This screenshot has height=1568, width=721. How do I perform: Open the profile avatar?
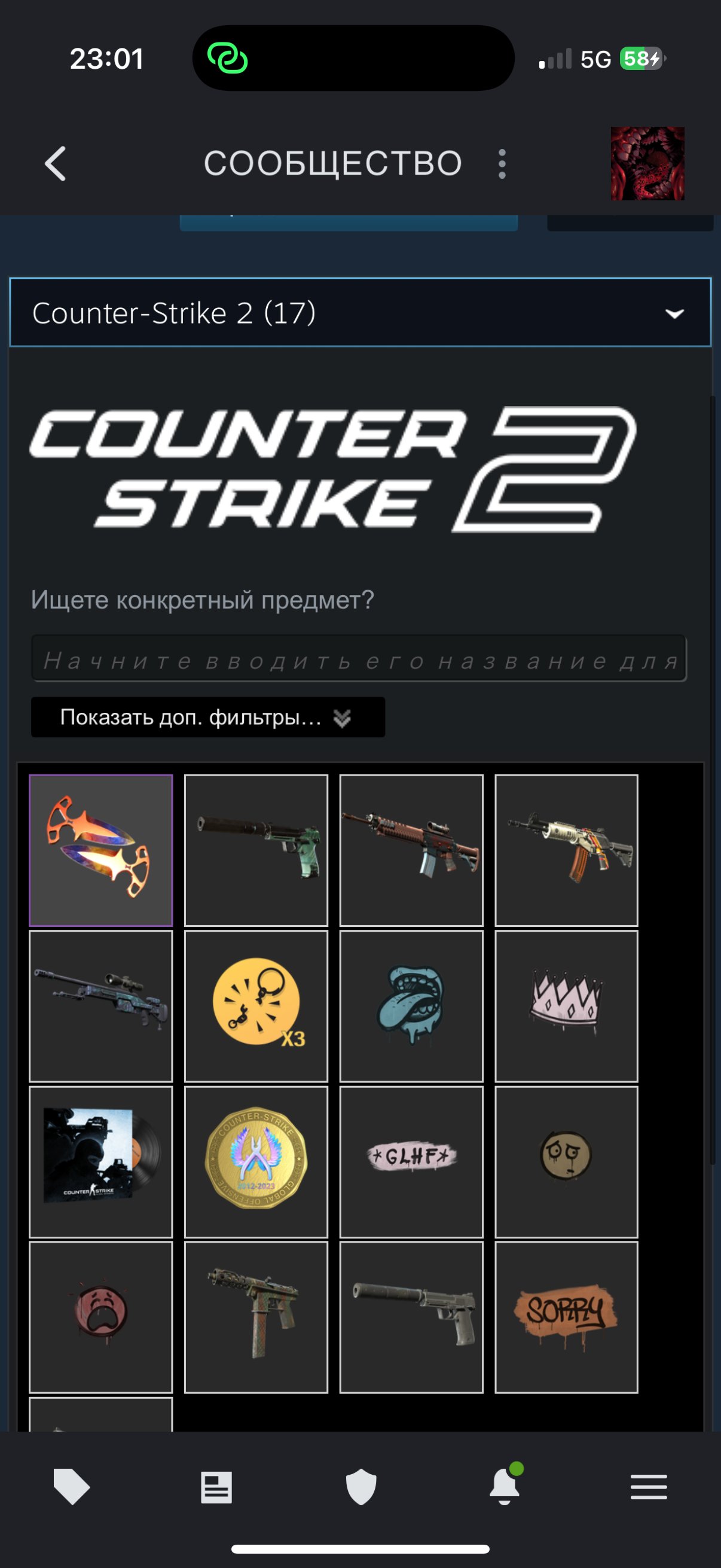tap(647, 163)
